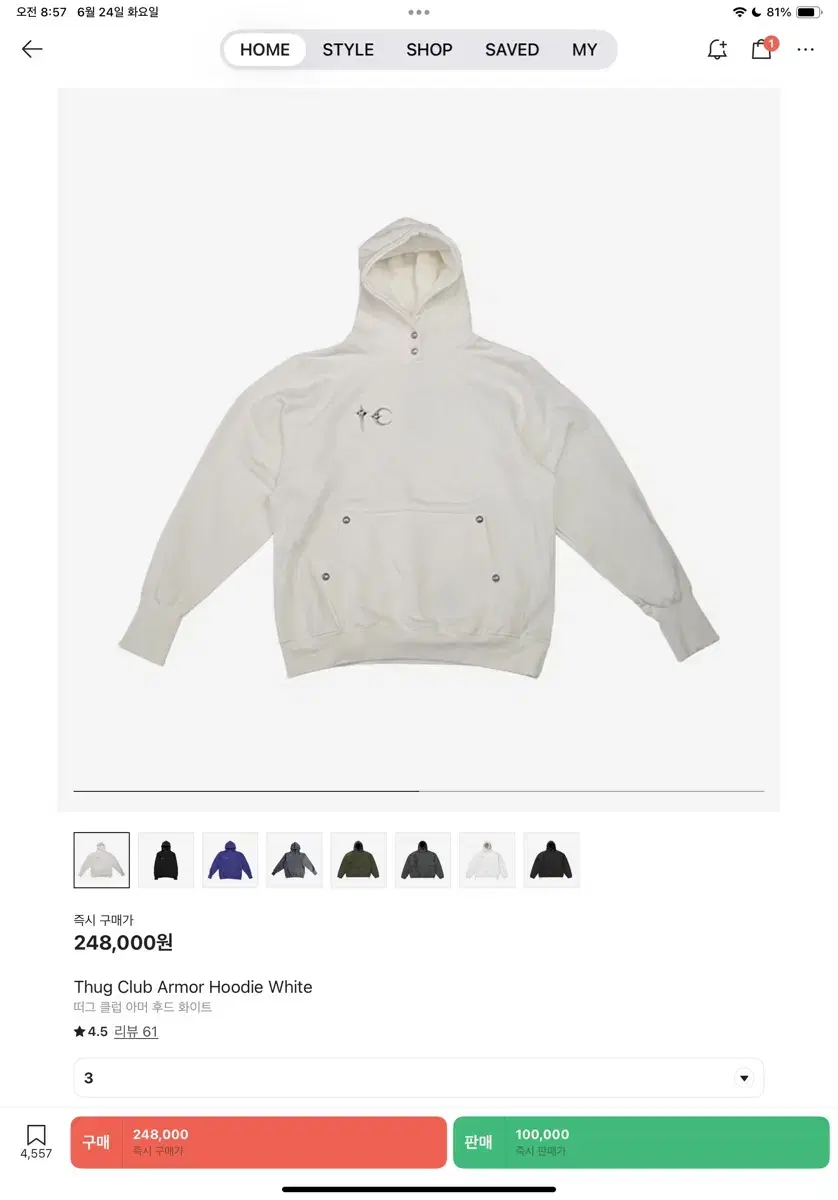
Task: Switch to the STYLE tab
Action: 347,49
